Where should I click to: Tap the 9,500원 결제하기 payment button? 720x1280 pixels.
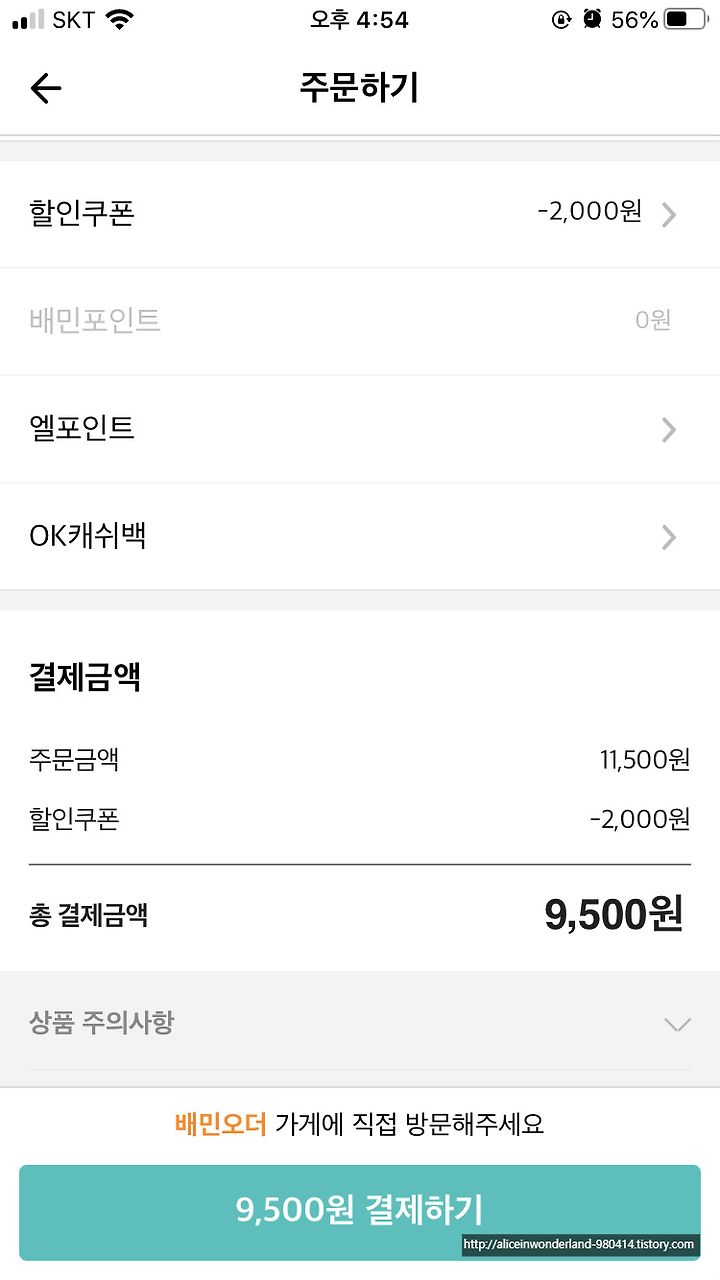click(x=360, y=1211)
